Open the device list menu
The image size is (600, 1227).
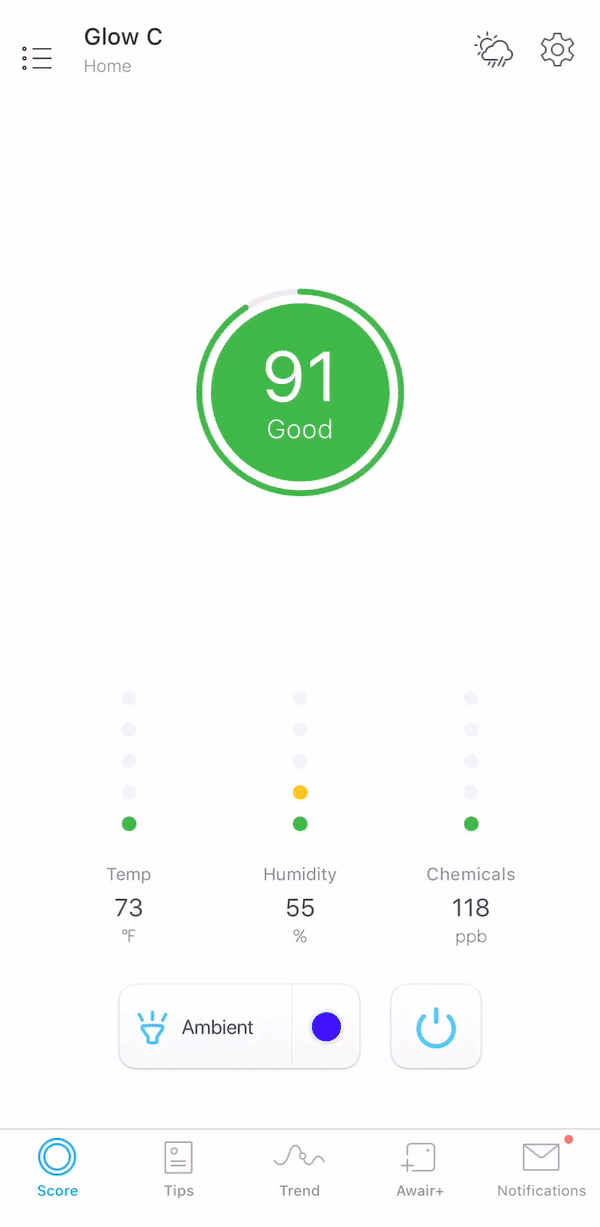coord(37,58)
